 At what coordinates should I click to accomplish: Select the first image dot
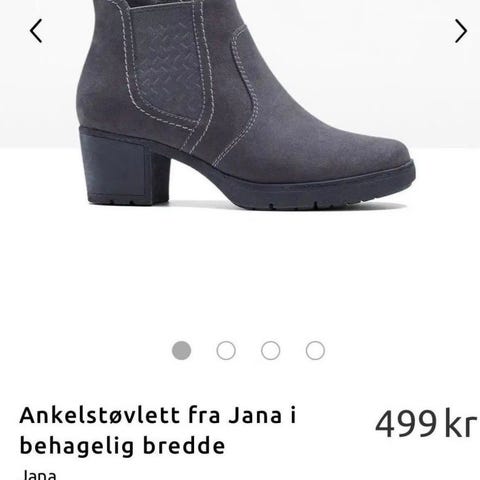point(181,350)
